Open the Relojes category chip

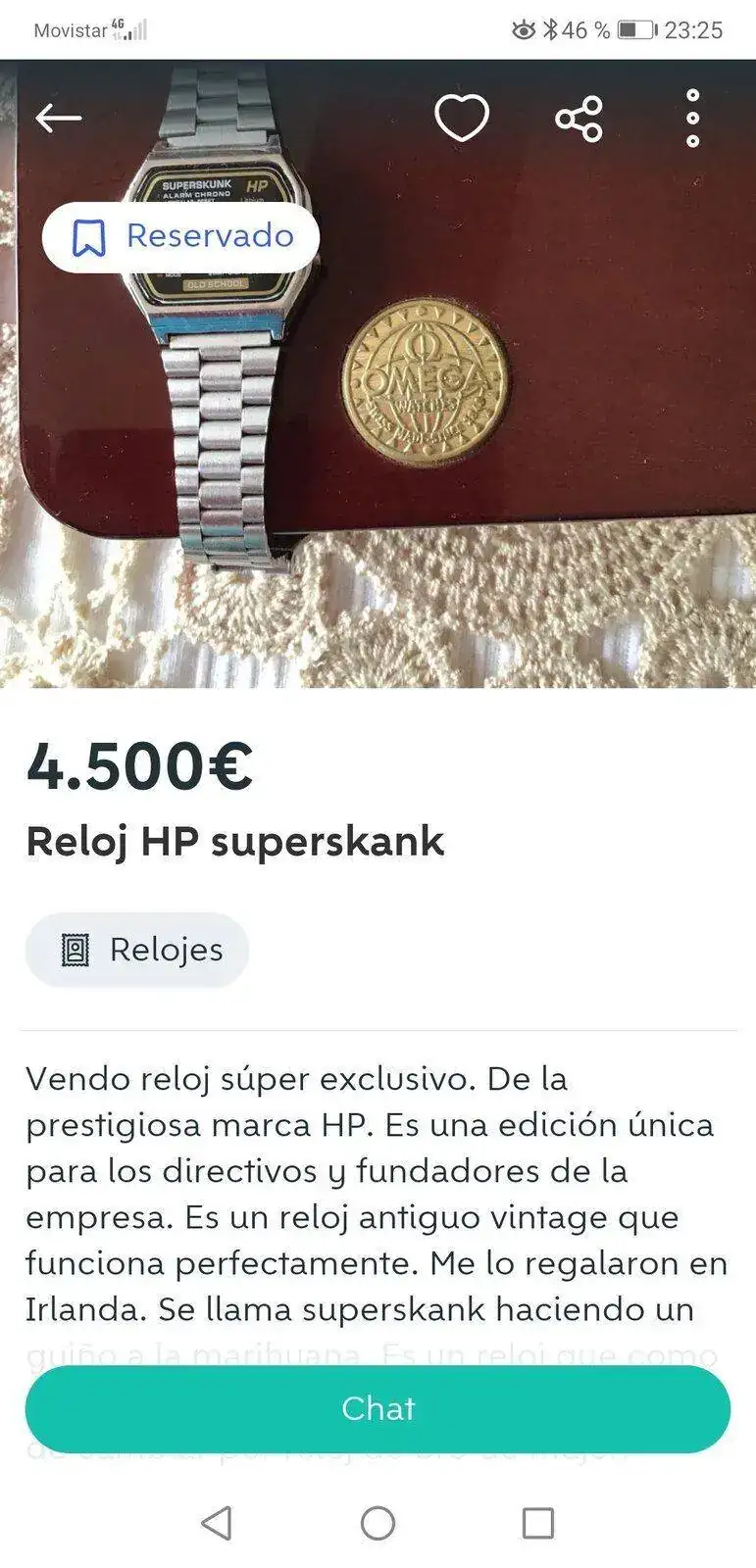click(137, 950)
